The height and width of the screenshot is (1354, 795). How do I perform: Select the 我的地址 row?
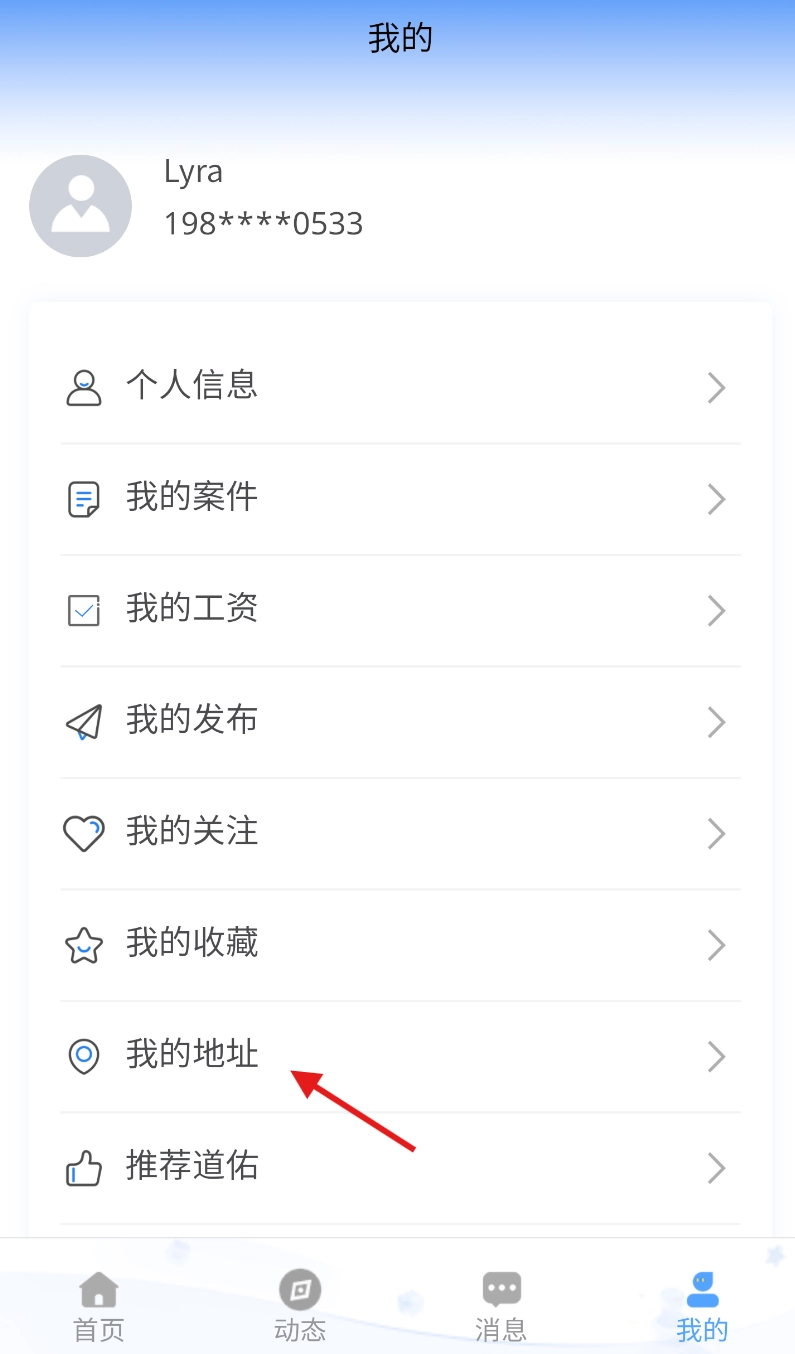[x=400, y=1055]
